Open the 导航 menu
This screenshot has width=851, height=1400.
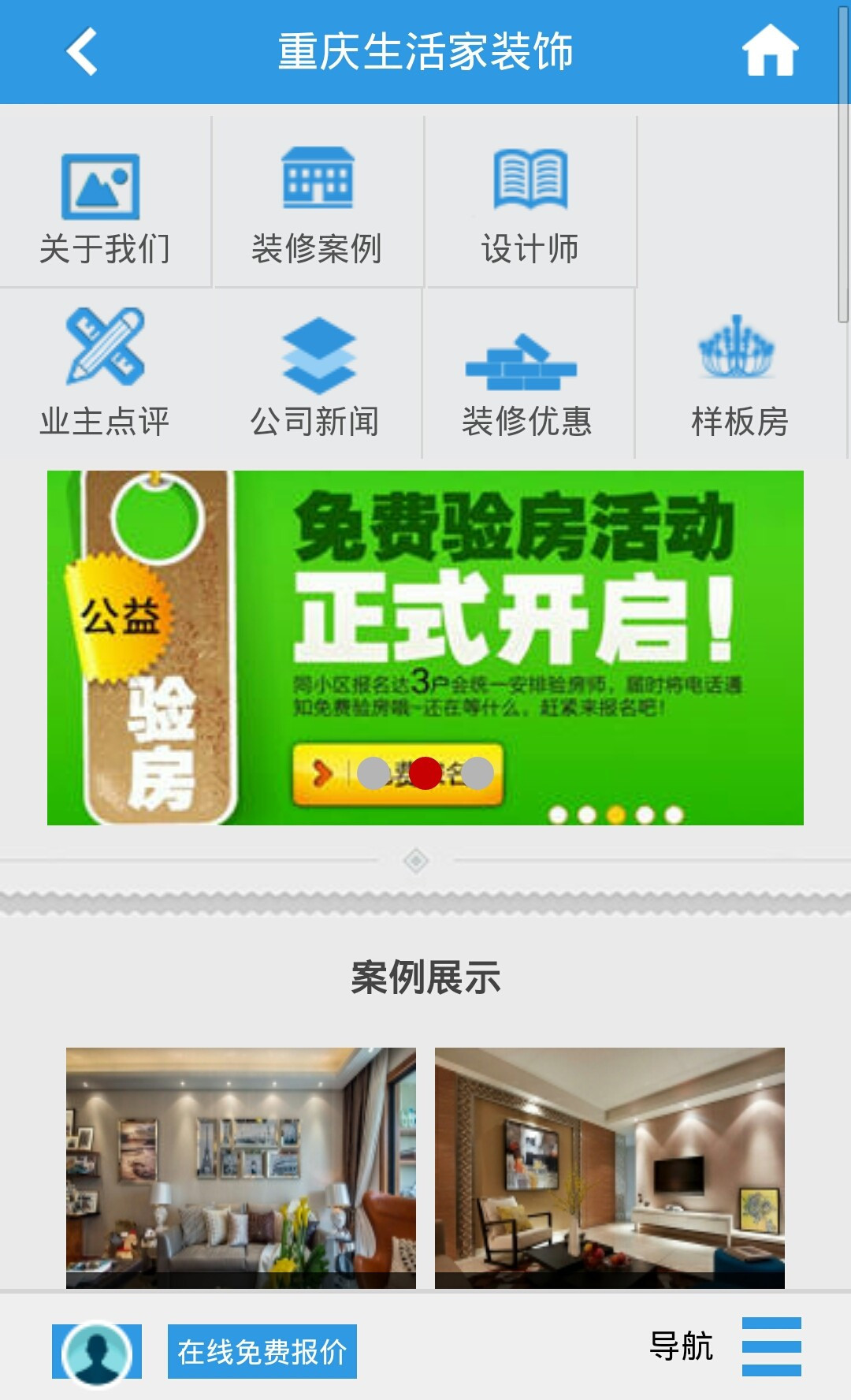coord(725,1346)
